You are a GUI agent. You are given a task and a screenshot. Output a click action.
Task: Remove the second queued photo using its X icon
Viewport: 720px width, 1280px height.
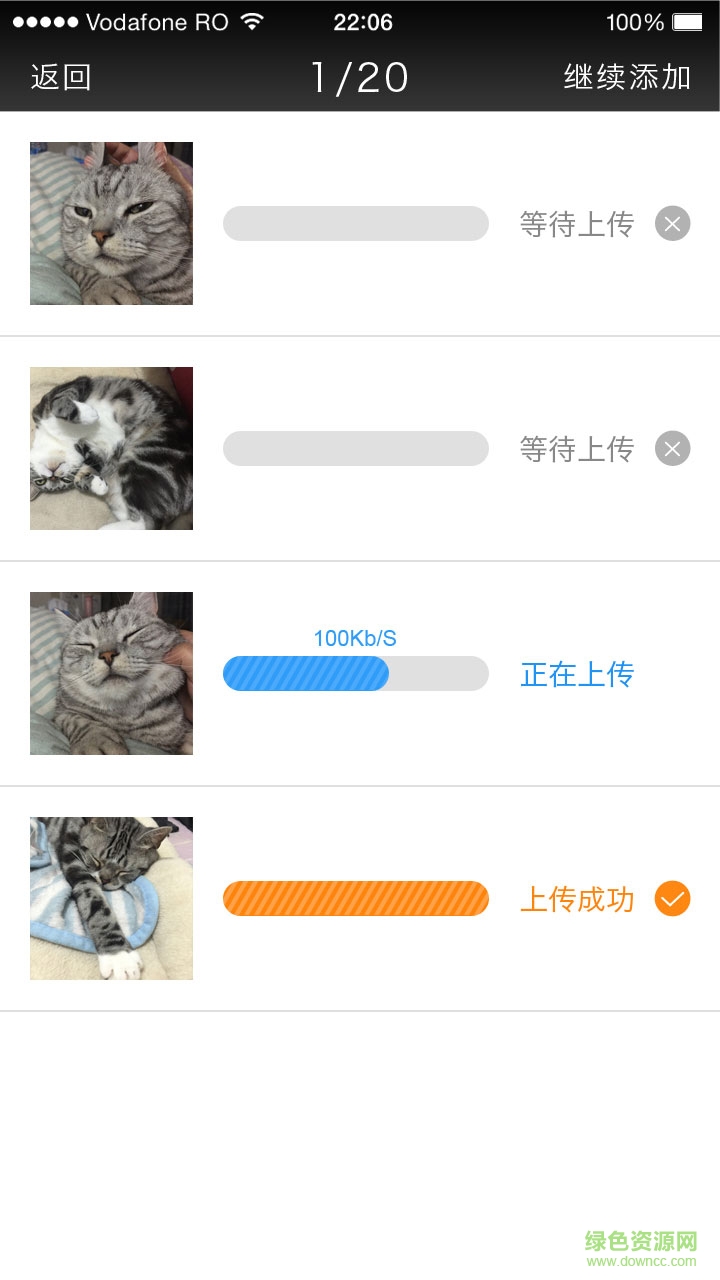click(672, 448)
